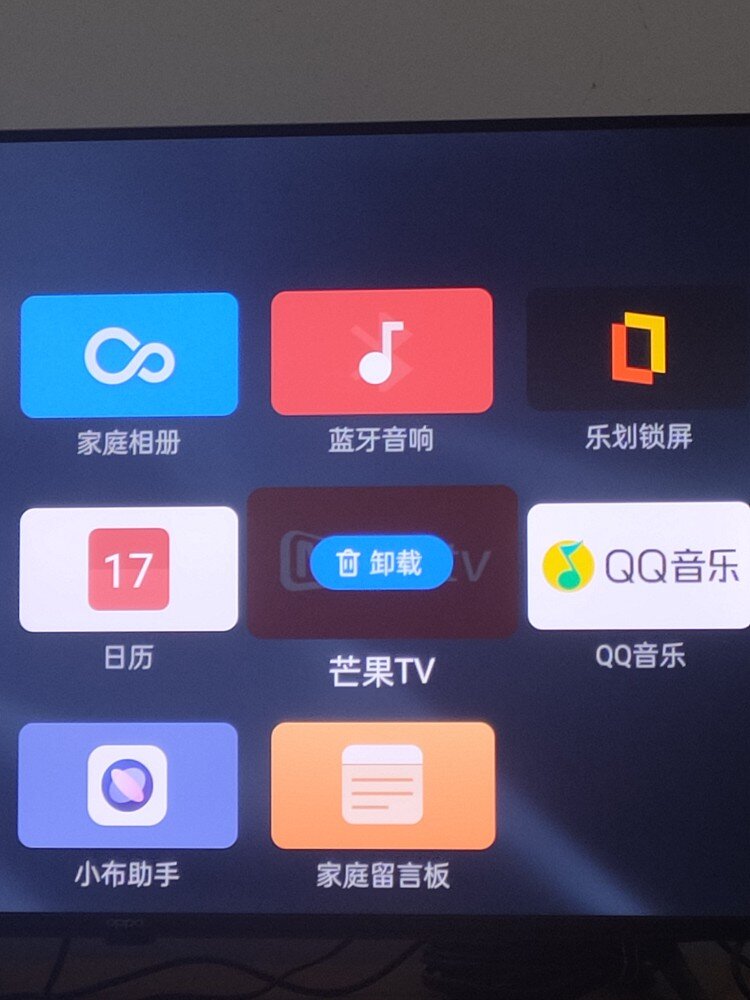The width and height of the screenshot is (750, 1000).
Task: Open 小布助手 assistant app
Action: click(x=128, y=785)
